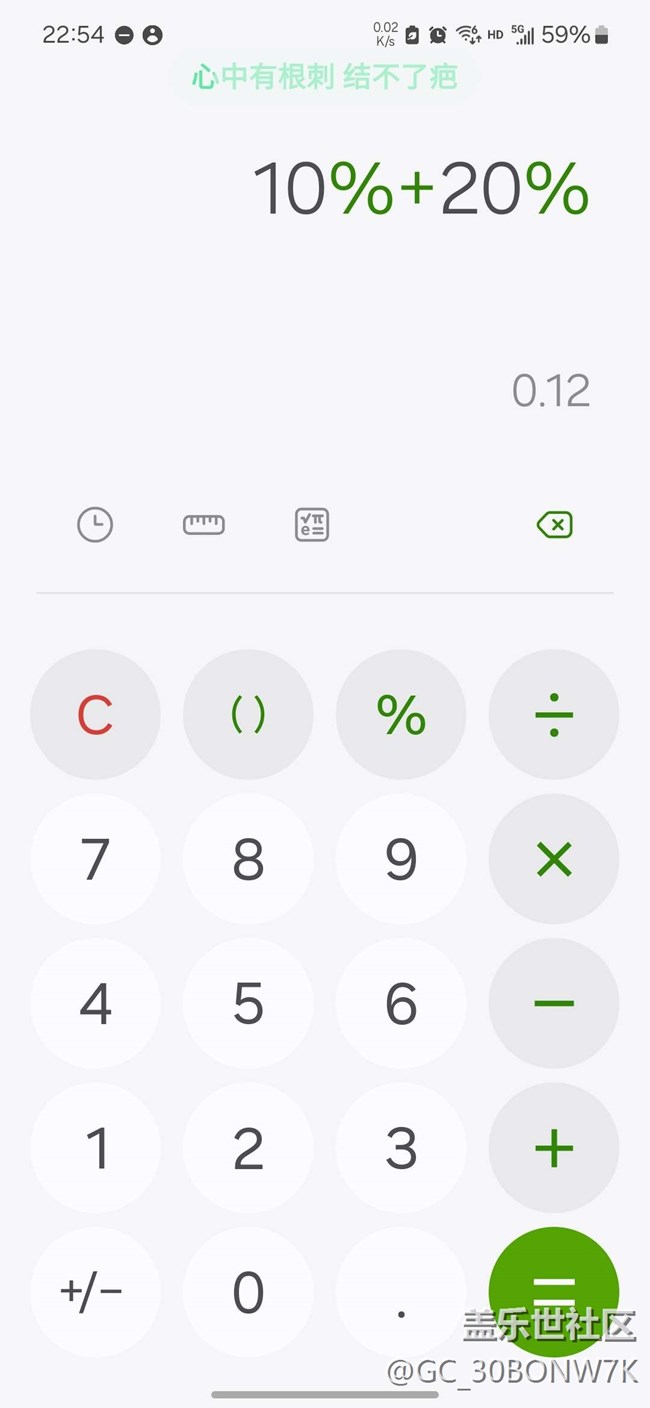Screen dimensions: 650x1408
Task: Tap the percent key
Action: (401, 715)
